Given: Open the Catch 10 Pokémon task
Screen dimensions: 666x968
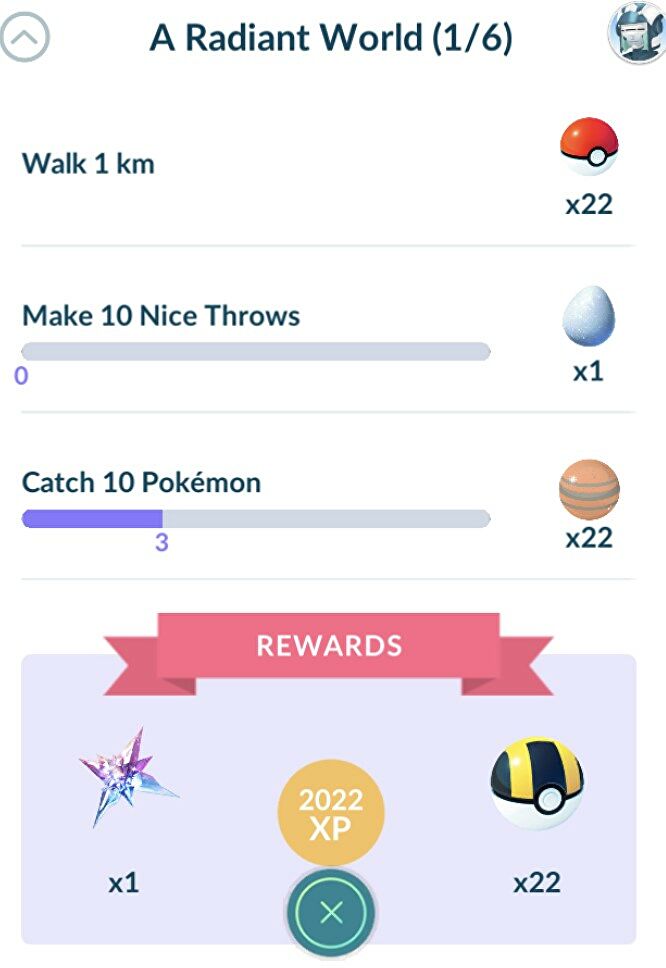Looking at the screenshot, I should [142, 483].
